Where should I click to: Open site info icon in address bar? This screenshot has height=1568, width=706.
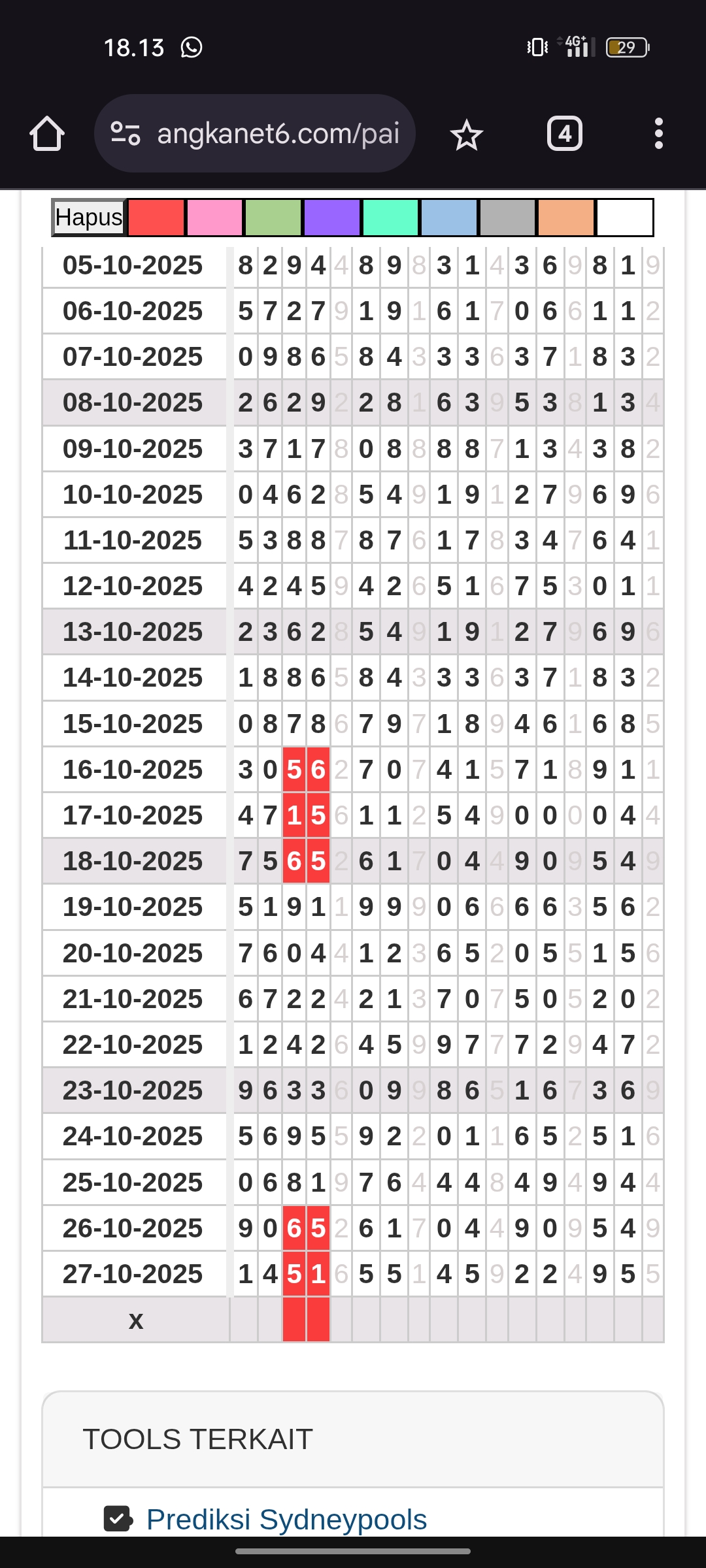[125, 134]
